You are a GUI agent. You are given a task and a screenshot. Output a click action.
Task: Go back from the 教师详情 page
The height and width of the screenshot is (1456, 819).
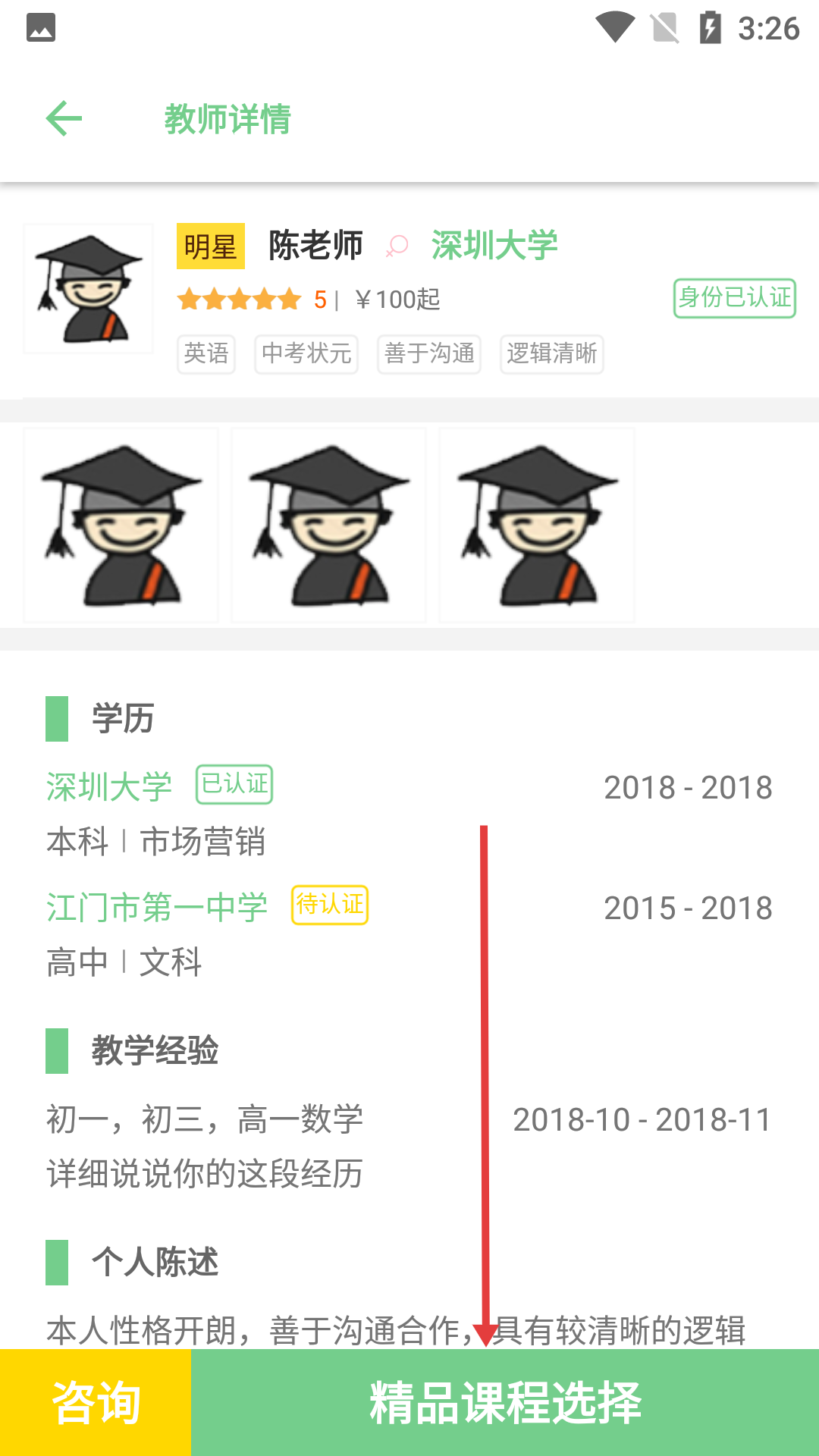(64, 119)
